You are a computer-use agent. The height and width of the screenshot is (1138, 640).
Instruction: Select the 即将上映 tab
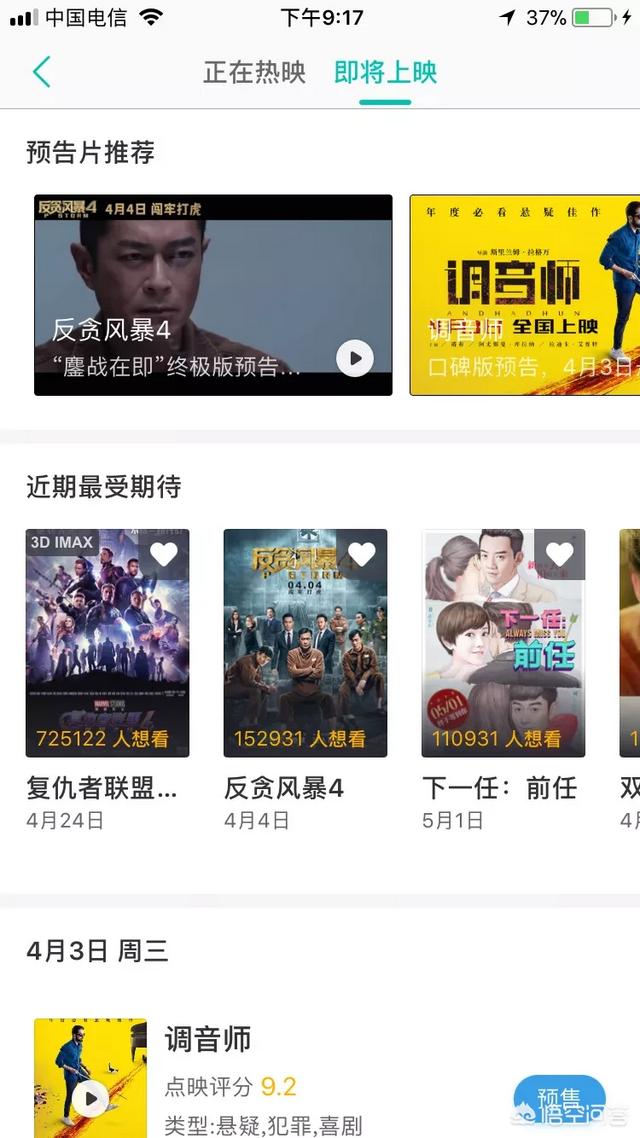coord(385,72)
